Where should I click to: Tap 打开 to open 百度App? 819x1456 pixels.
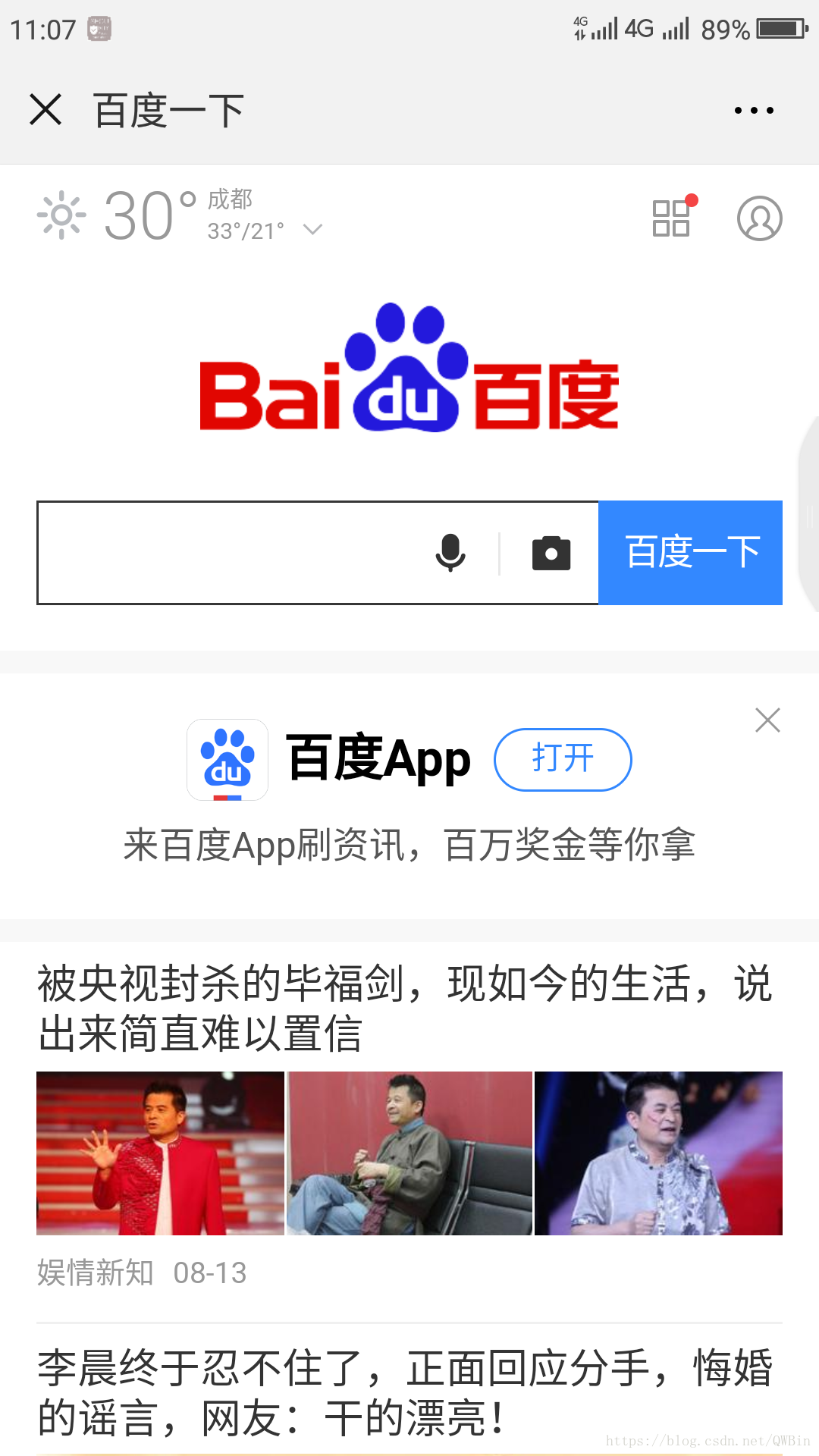pos(563,759)
